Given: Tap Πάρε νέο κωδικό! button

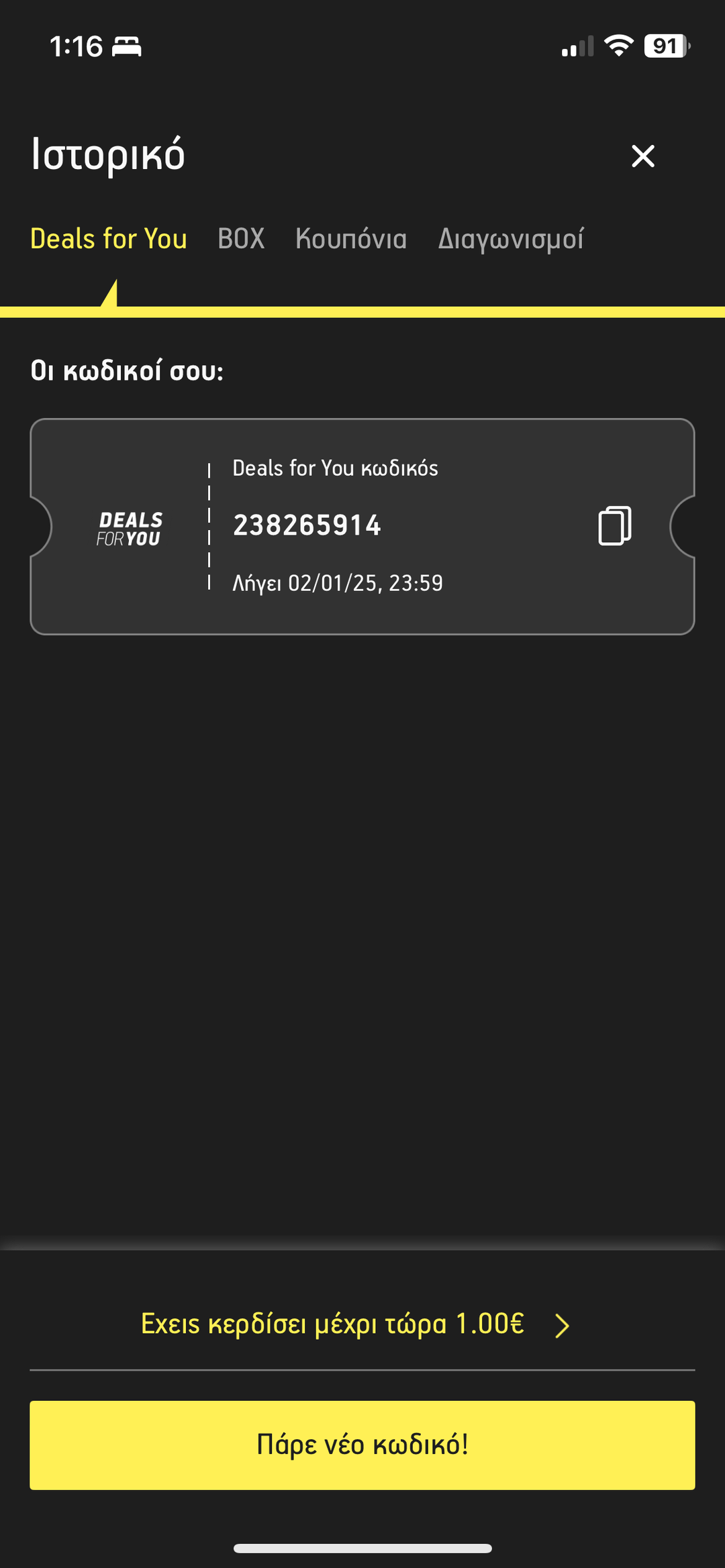Looking at the screenshot, I should coord(362,1445).
